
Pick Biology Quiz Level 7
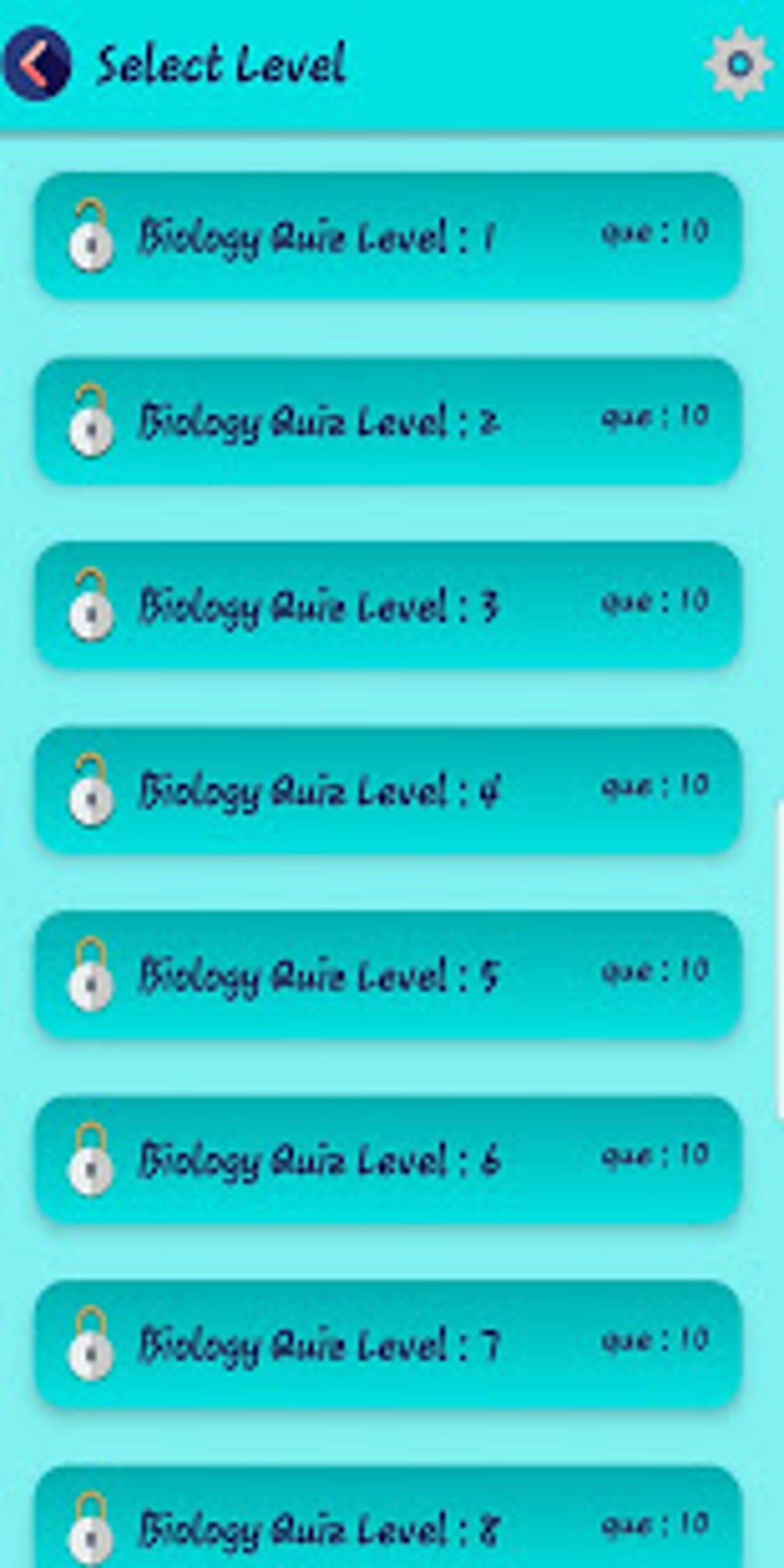click(x=388, y=1344)
